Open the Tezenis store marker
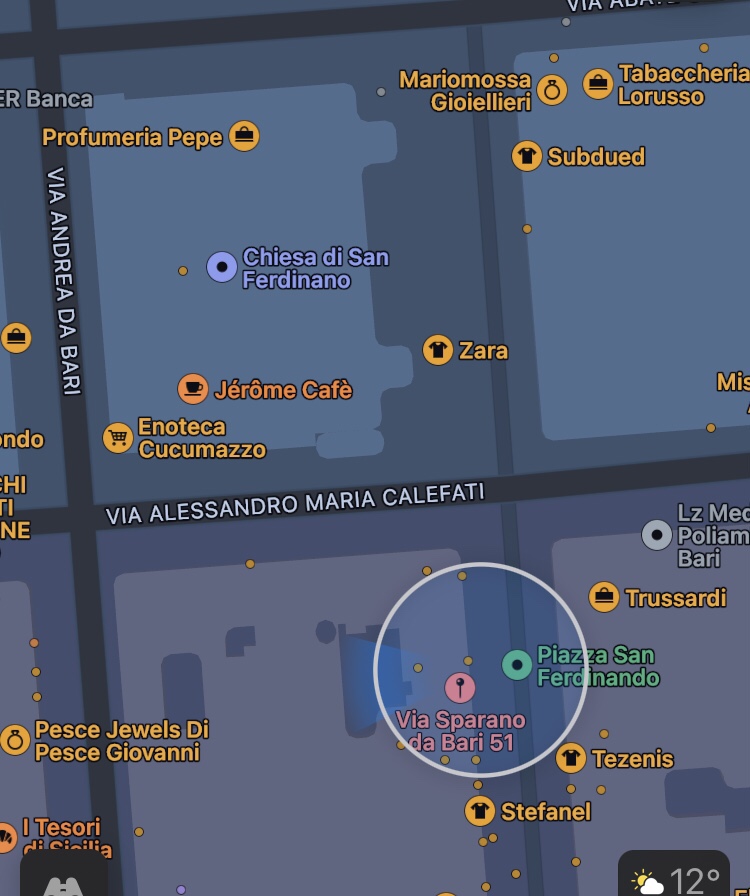 point(571,758)
